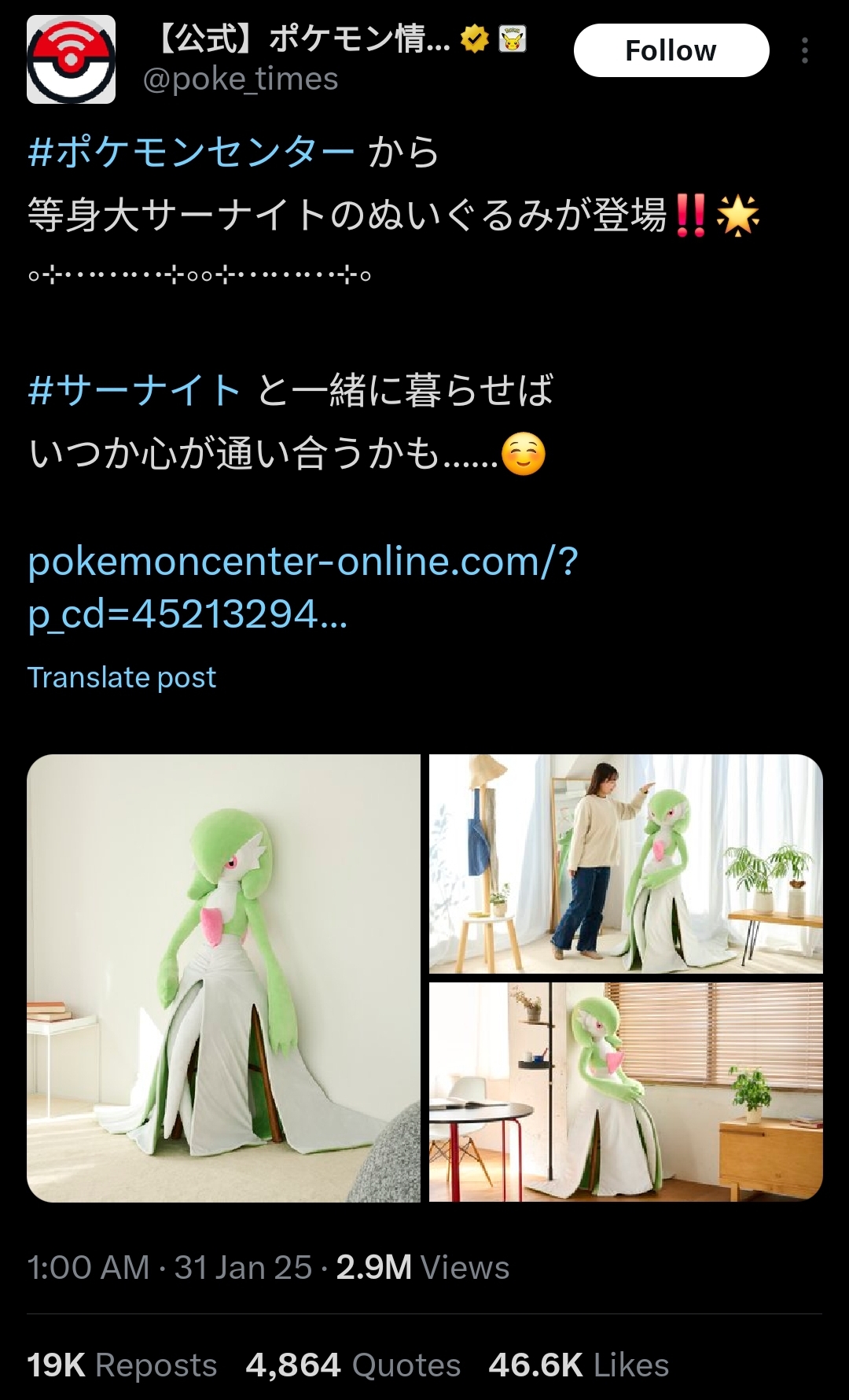Open the photo of woman beside plush

pos(626,864)
